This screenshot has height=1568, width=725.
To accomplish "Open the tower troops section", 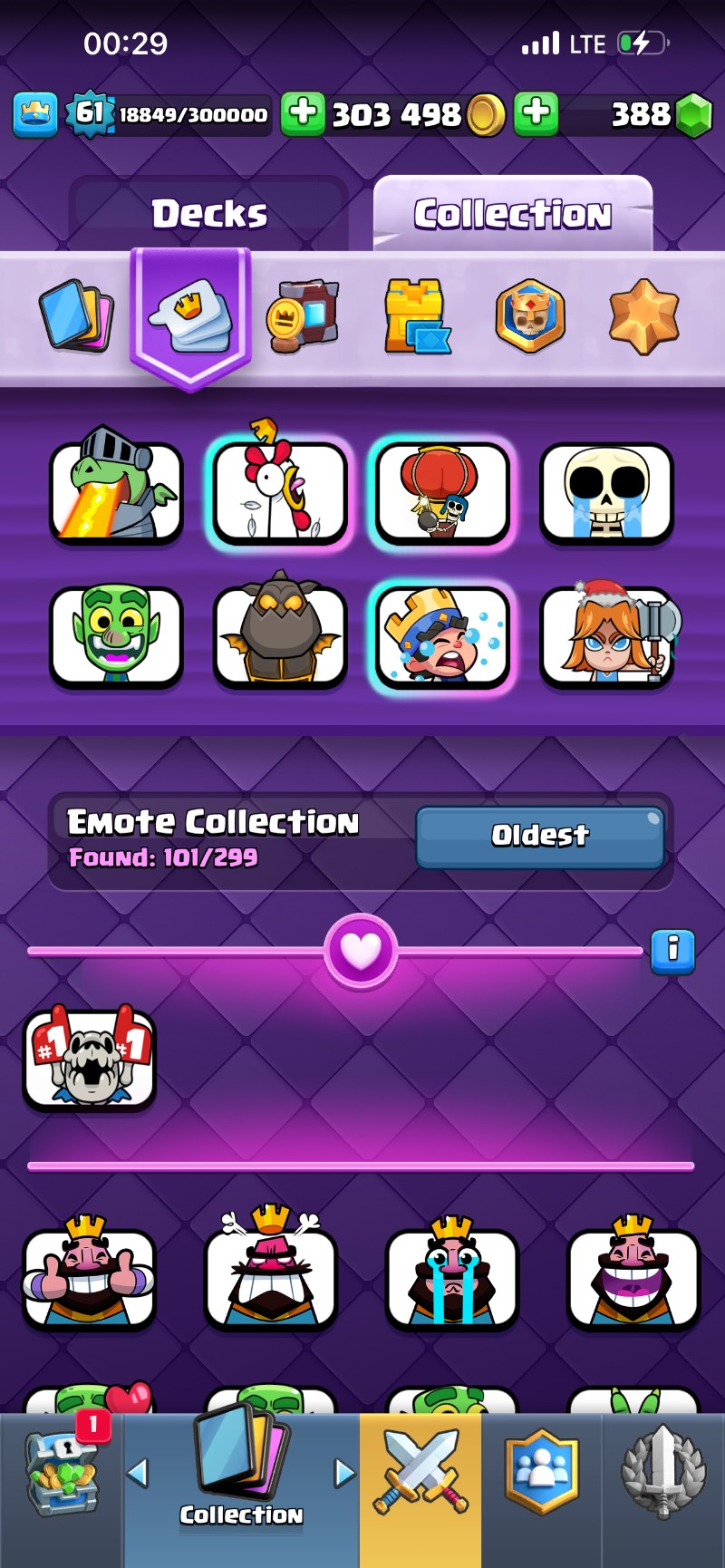I will (417, 317).
